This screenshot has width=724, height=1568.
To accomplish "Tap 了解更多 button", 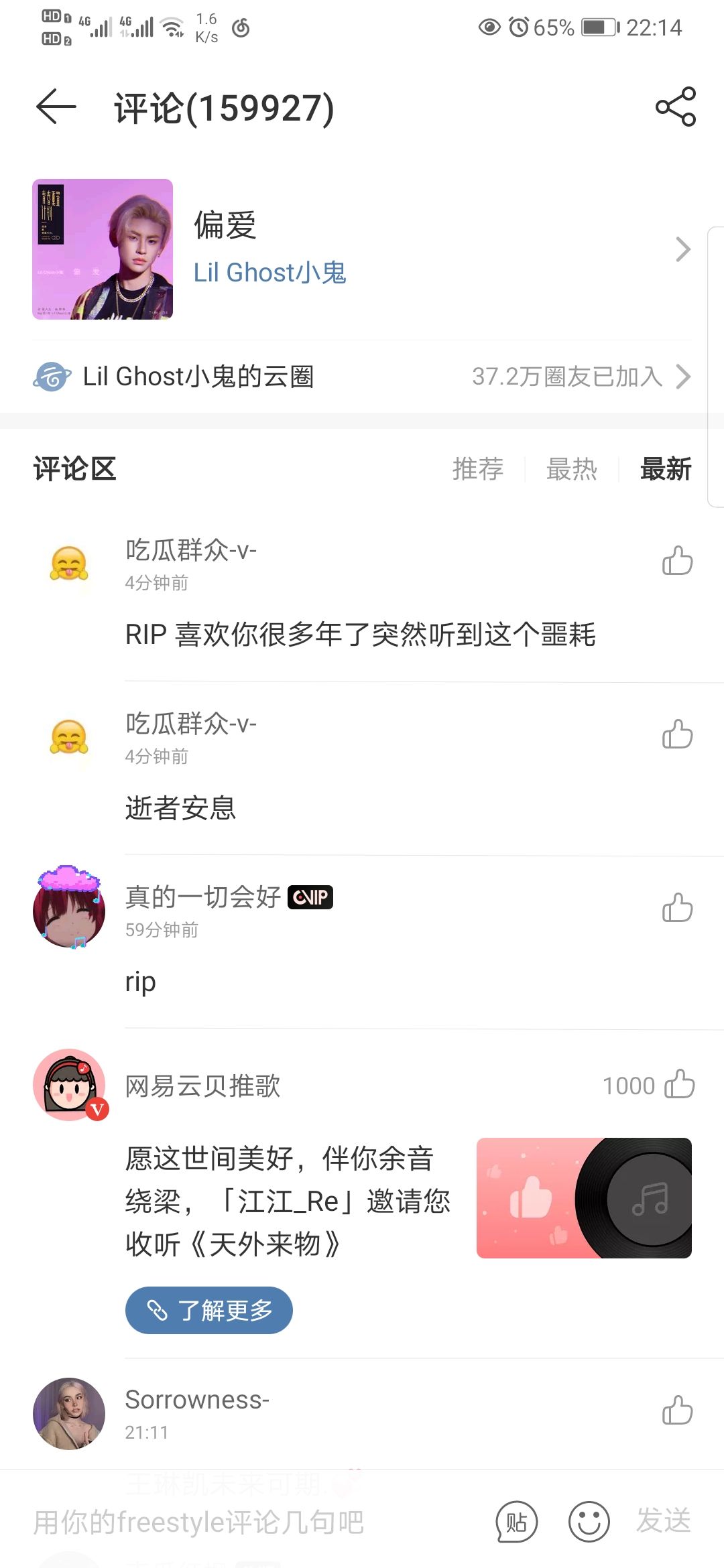I will tap(208, 1310).
